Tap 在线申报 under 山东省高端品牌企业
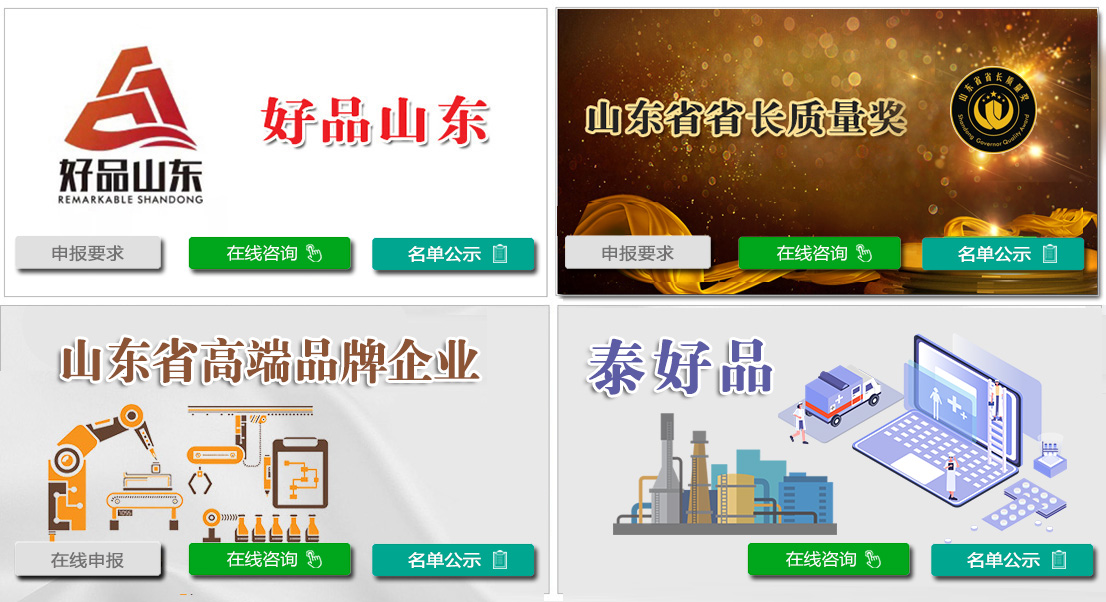This screenshot has width=1106, height=602. (88, 559)
